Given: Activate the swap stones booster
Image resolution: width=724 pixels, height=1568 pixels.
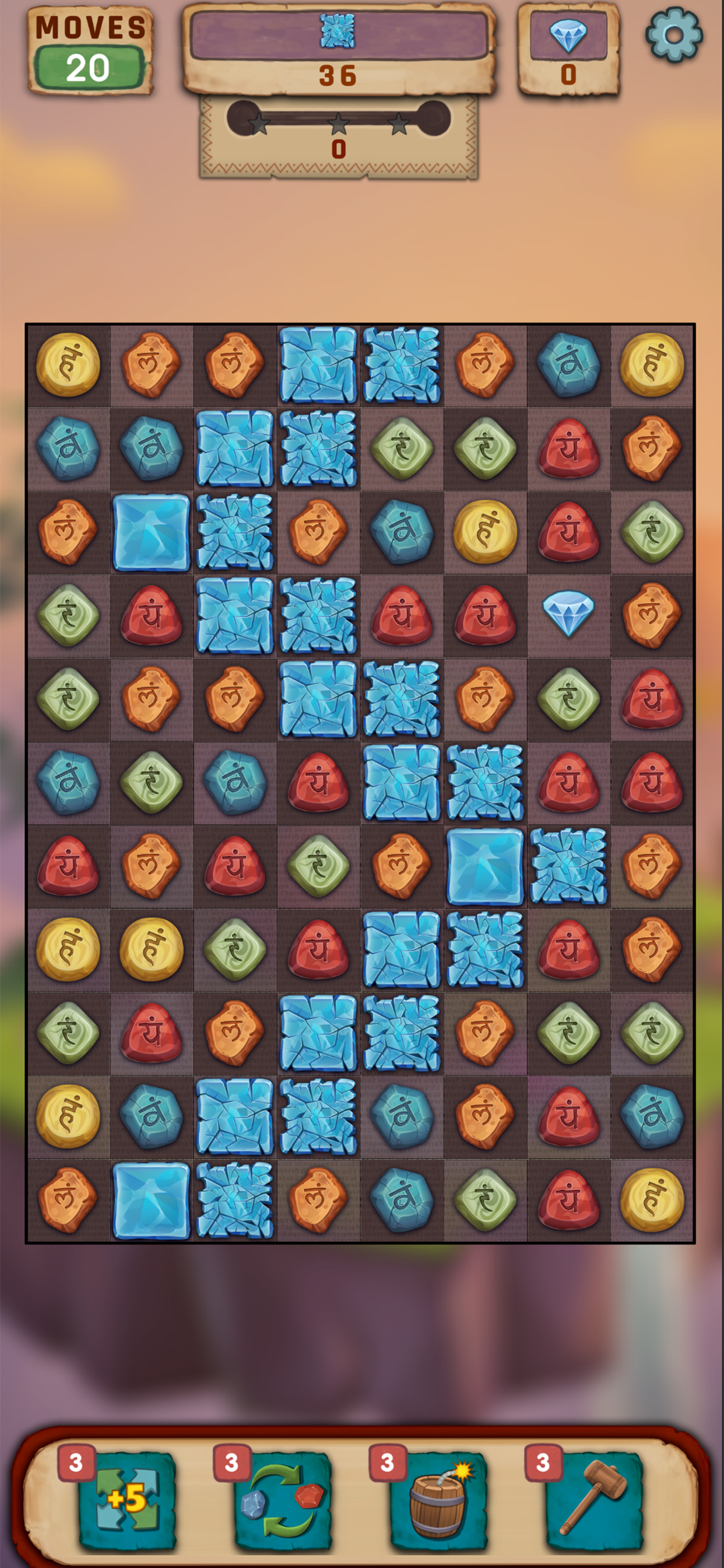Looking at the screenshot, I should [283, 1500].
